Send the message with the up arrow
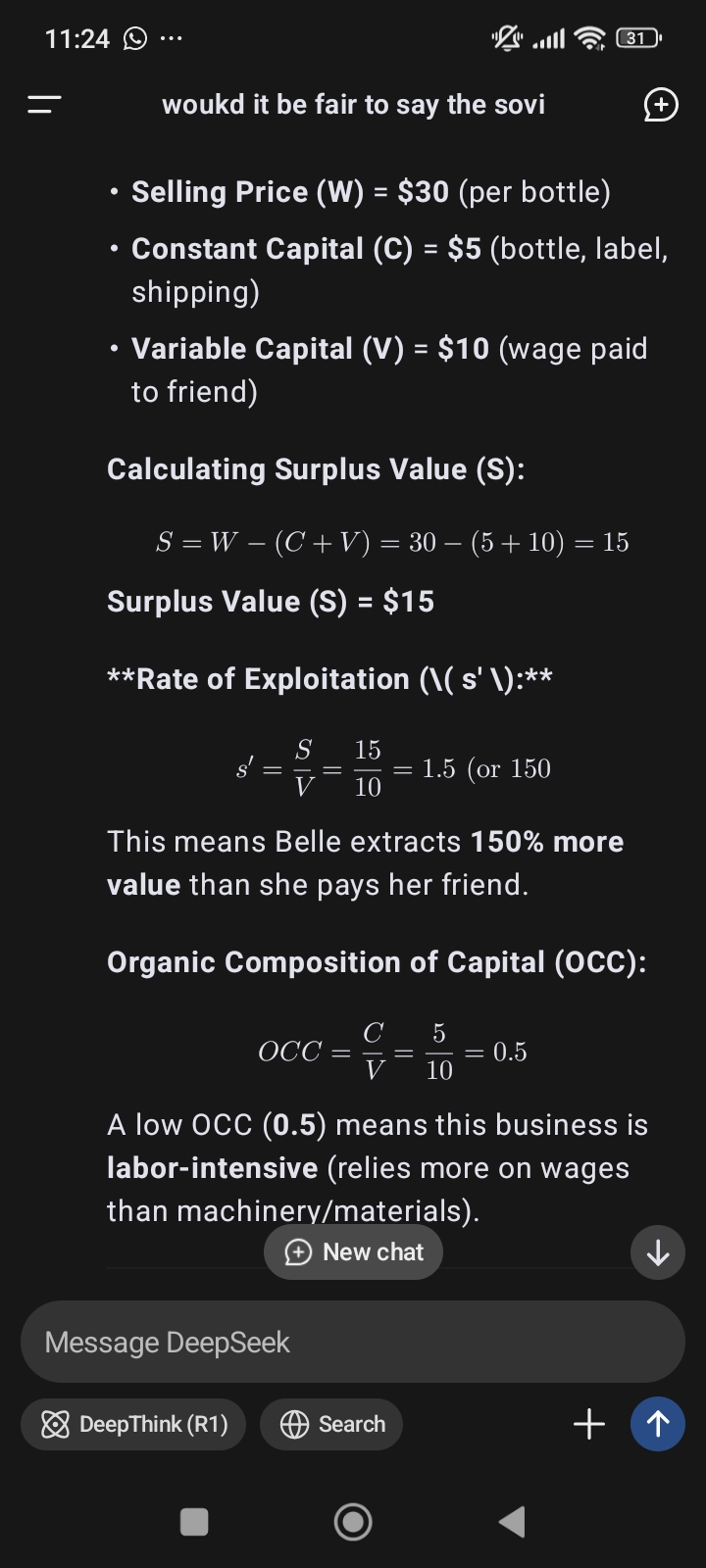706x1568 pixels. 657,1424
